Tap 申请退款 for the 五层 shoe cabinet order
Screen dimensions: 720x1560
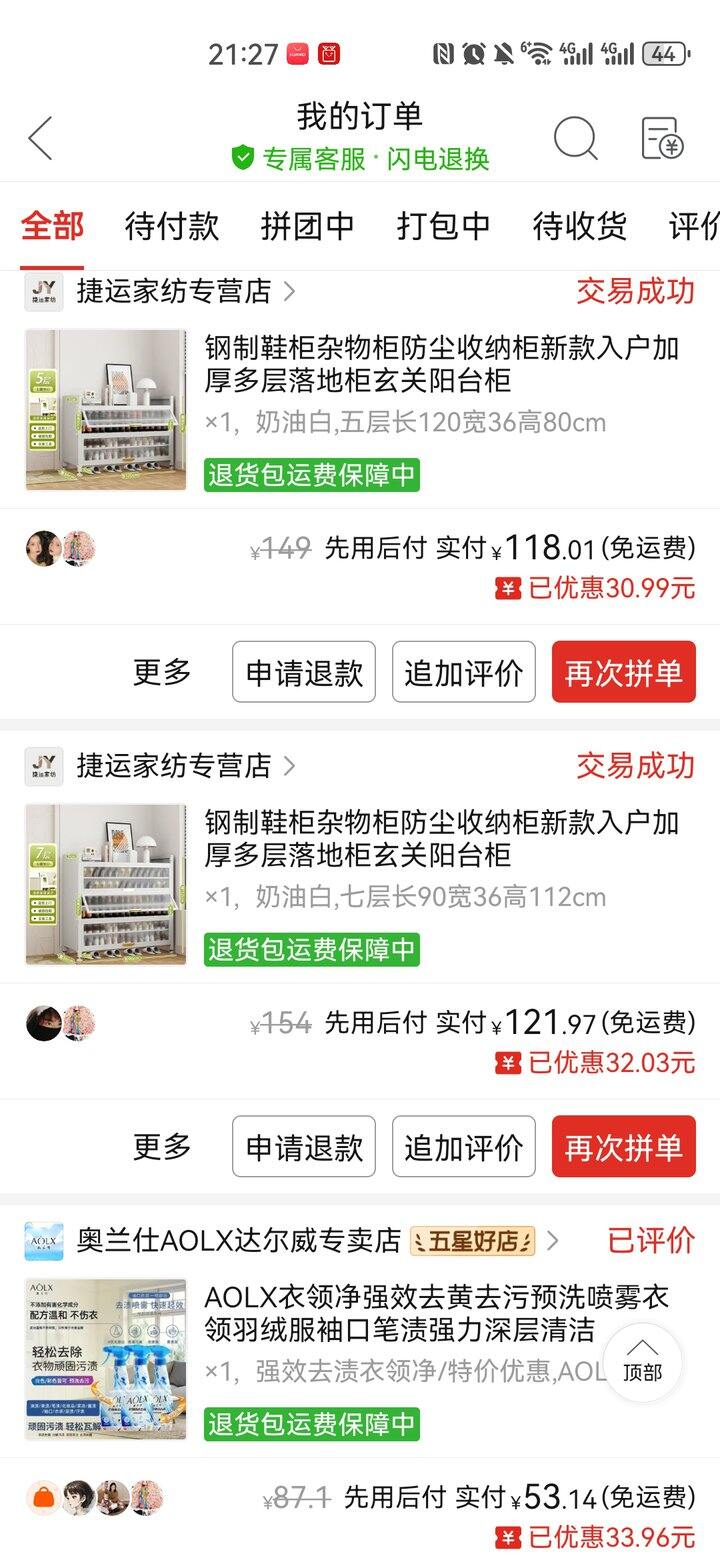(304, 672)
